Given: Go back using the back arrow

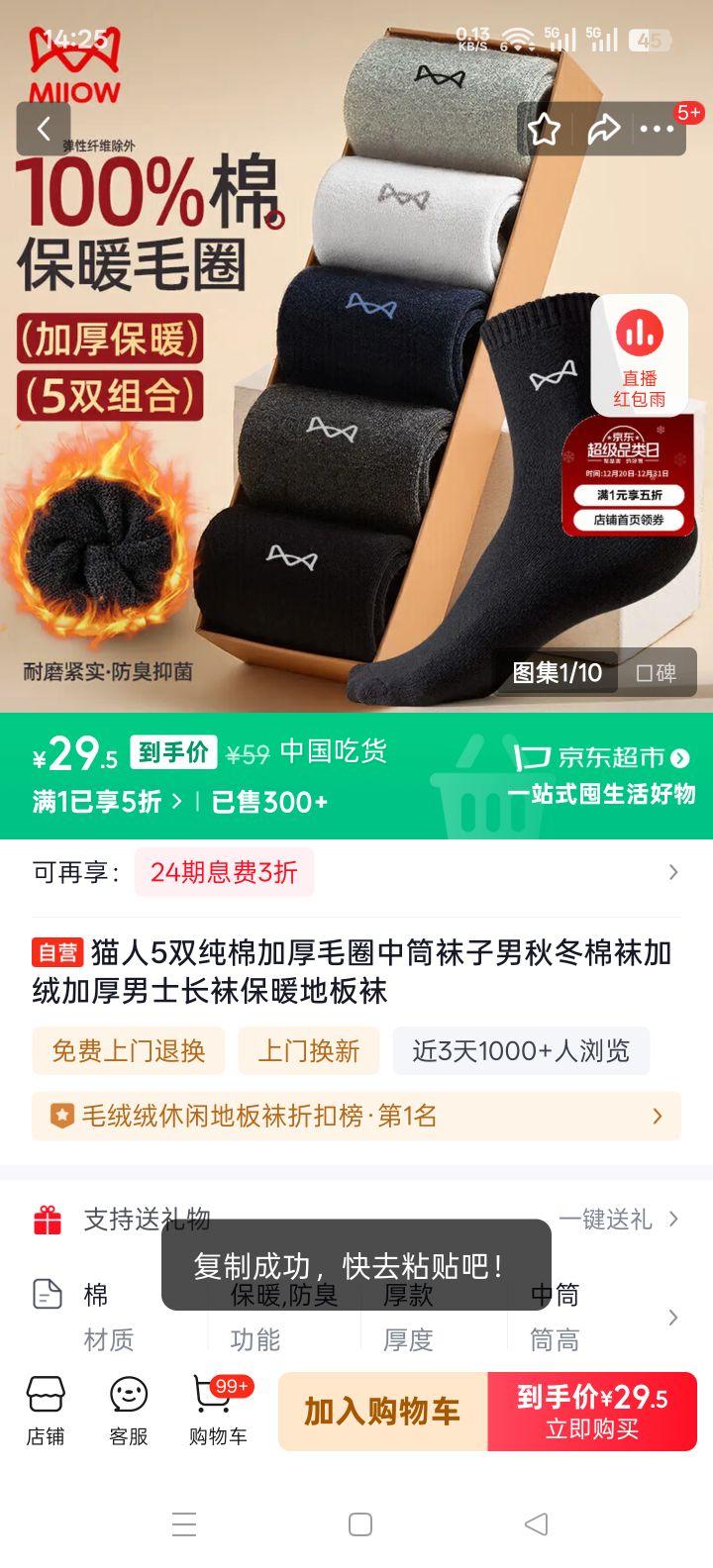Looking at the screenshot, I should tap(44, 128).
